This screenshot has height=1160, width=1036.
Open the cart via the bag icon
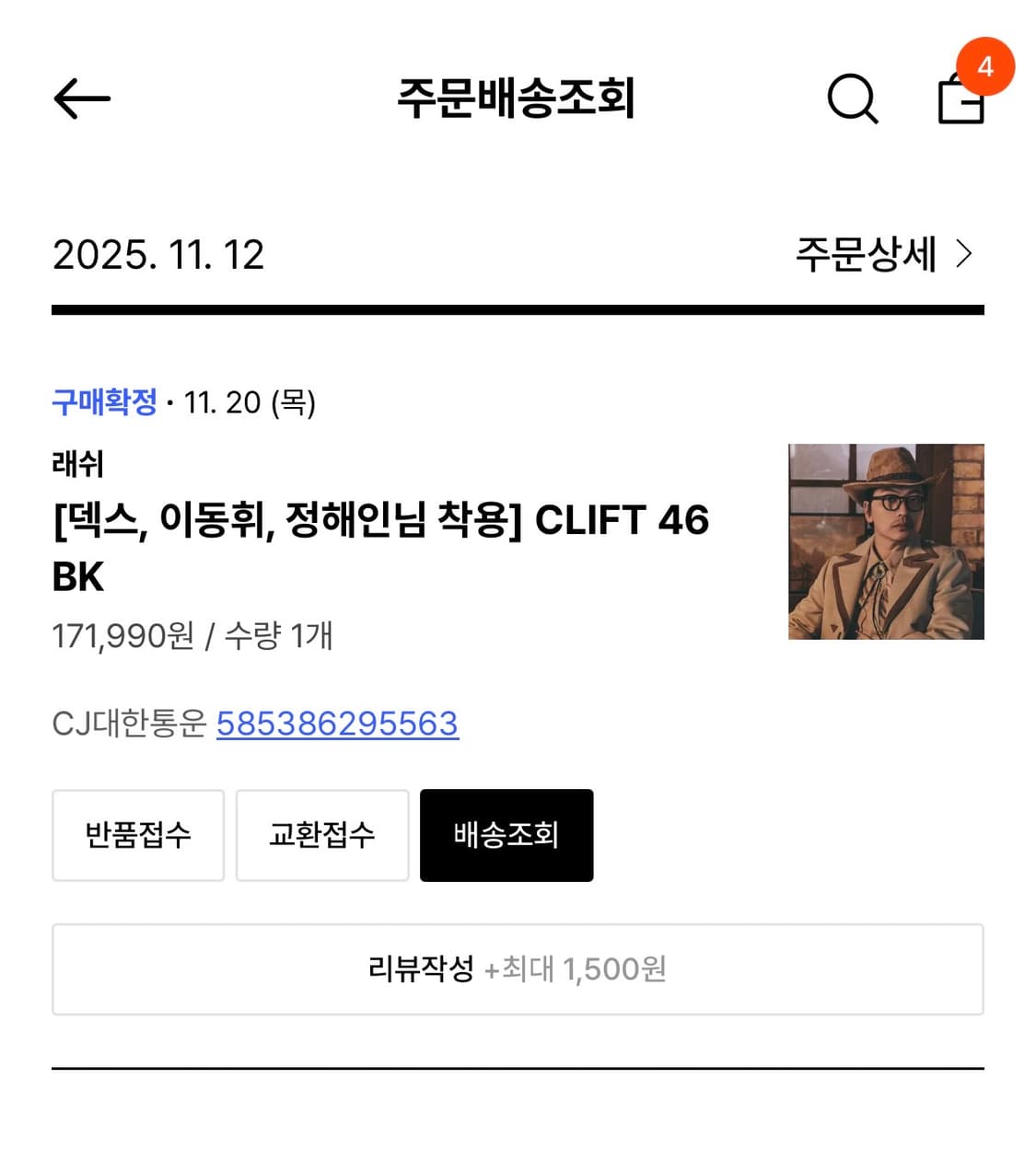pos(959,101)
